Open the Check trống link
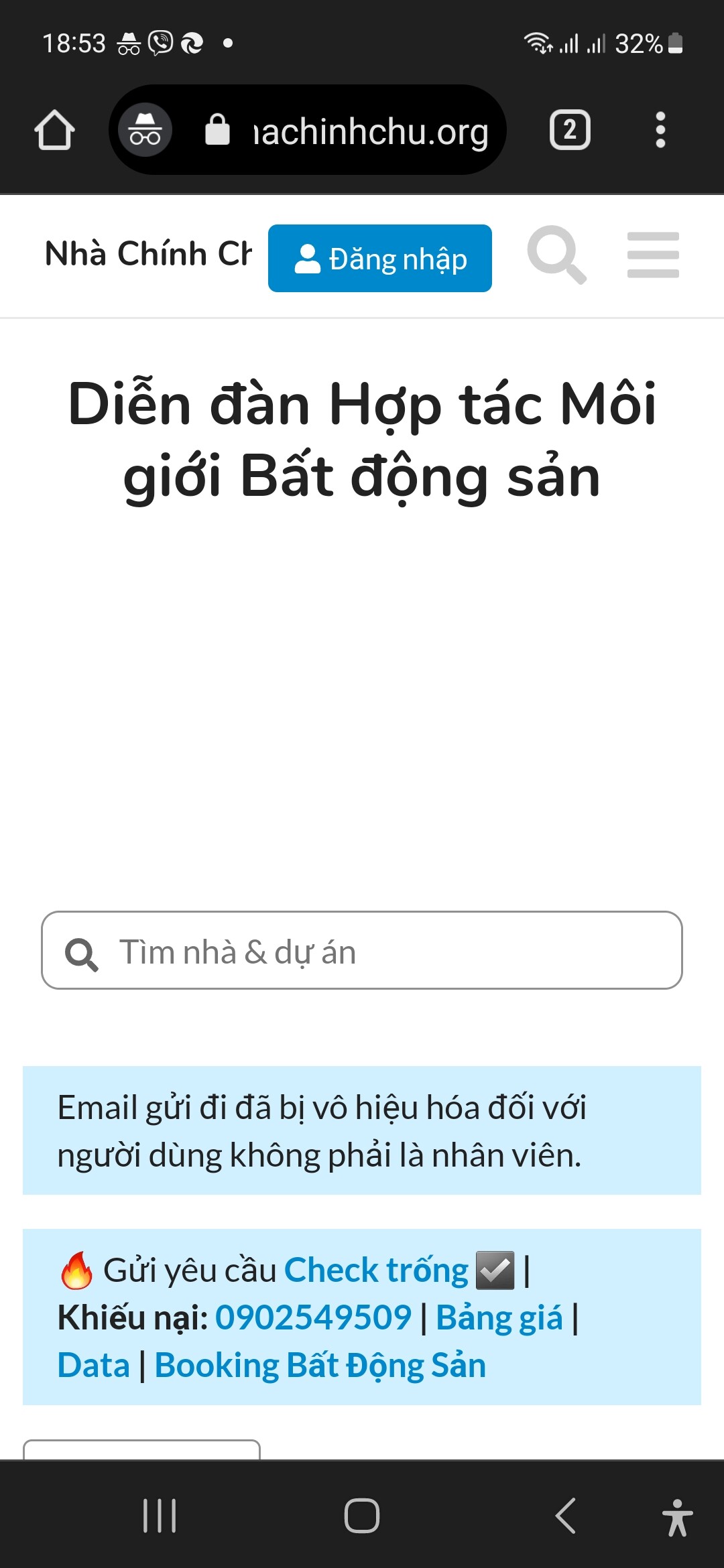The width and height of the screenshot is (724, 1568). point(376,1270)
